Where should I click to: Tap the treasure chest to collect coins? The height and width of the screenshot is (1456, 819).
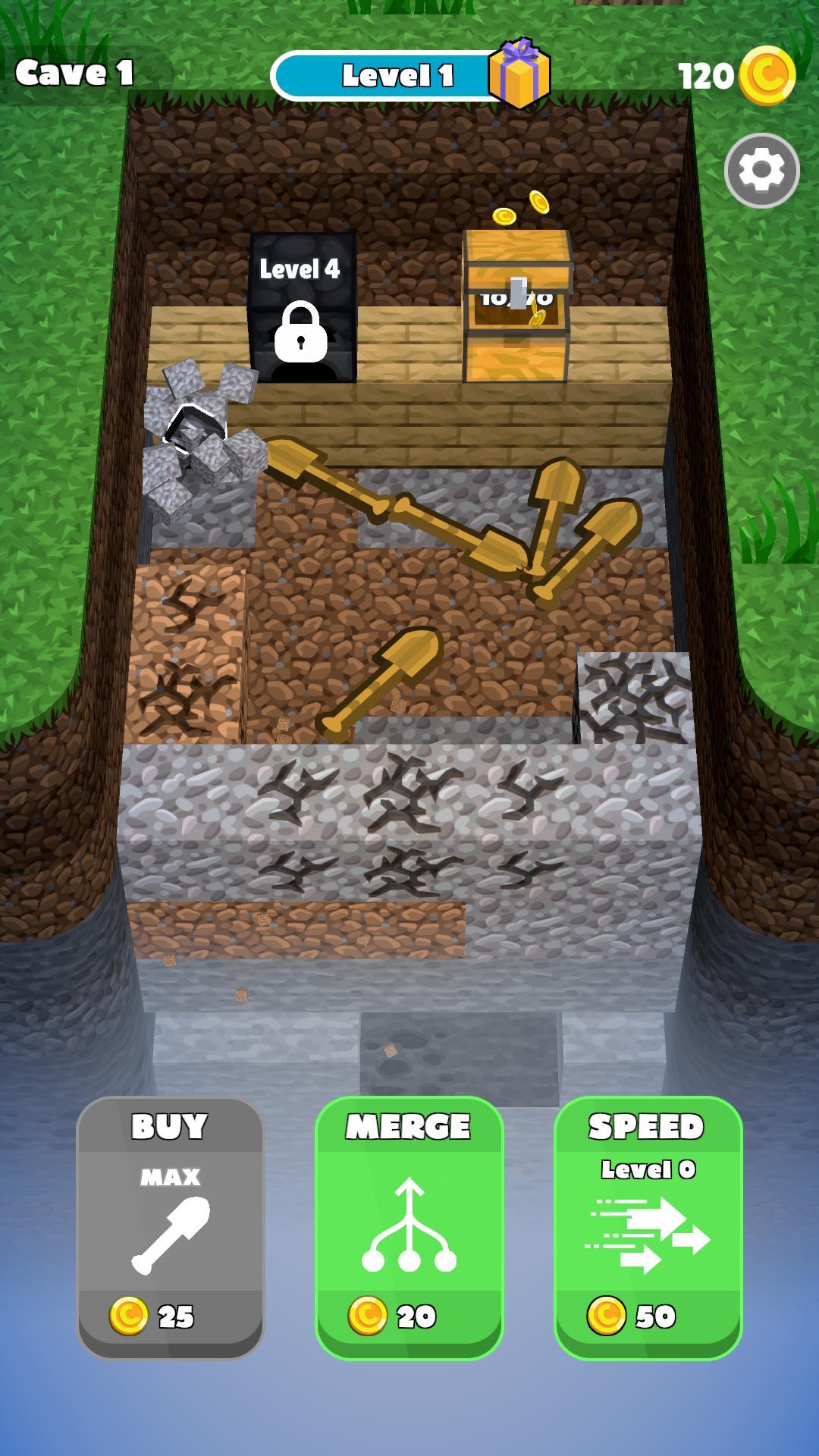pyautogui.click(x=516, y=307)
